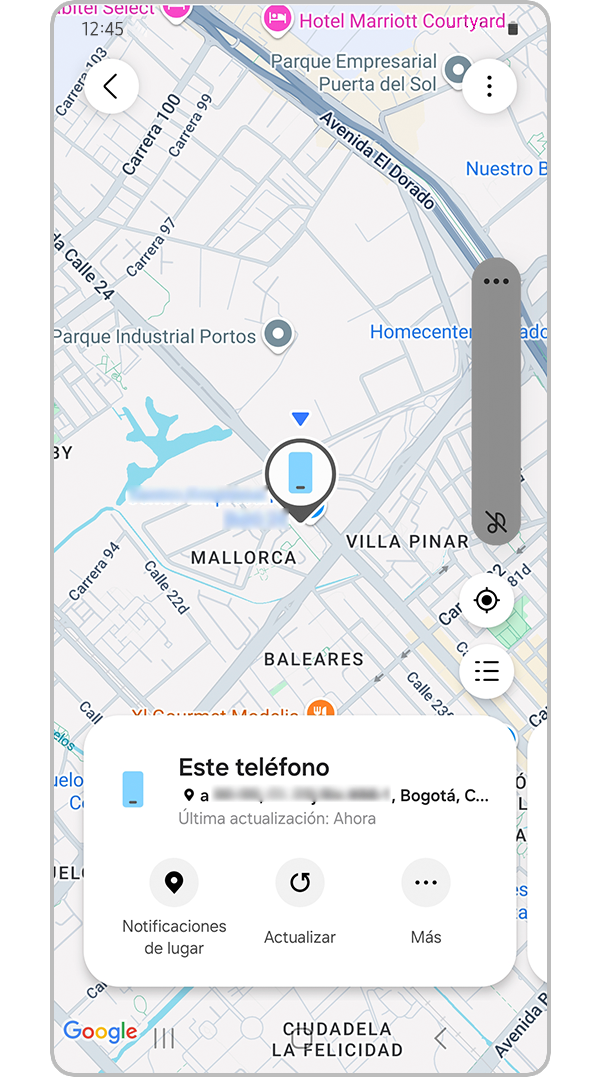Tap Actualizar to refresh location
The image size is (600, 1077).
300,883
